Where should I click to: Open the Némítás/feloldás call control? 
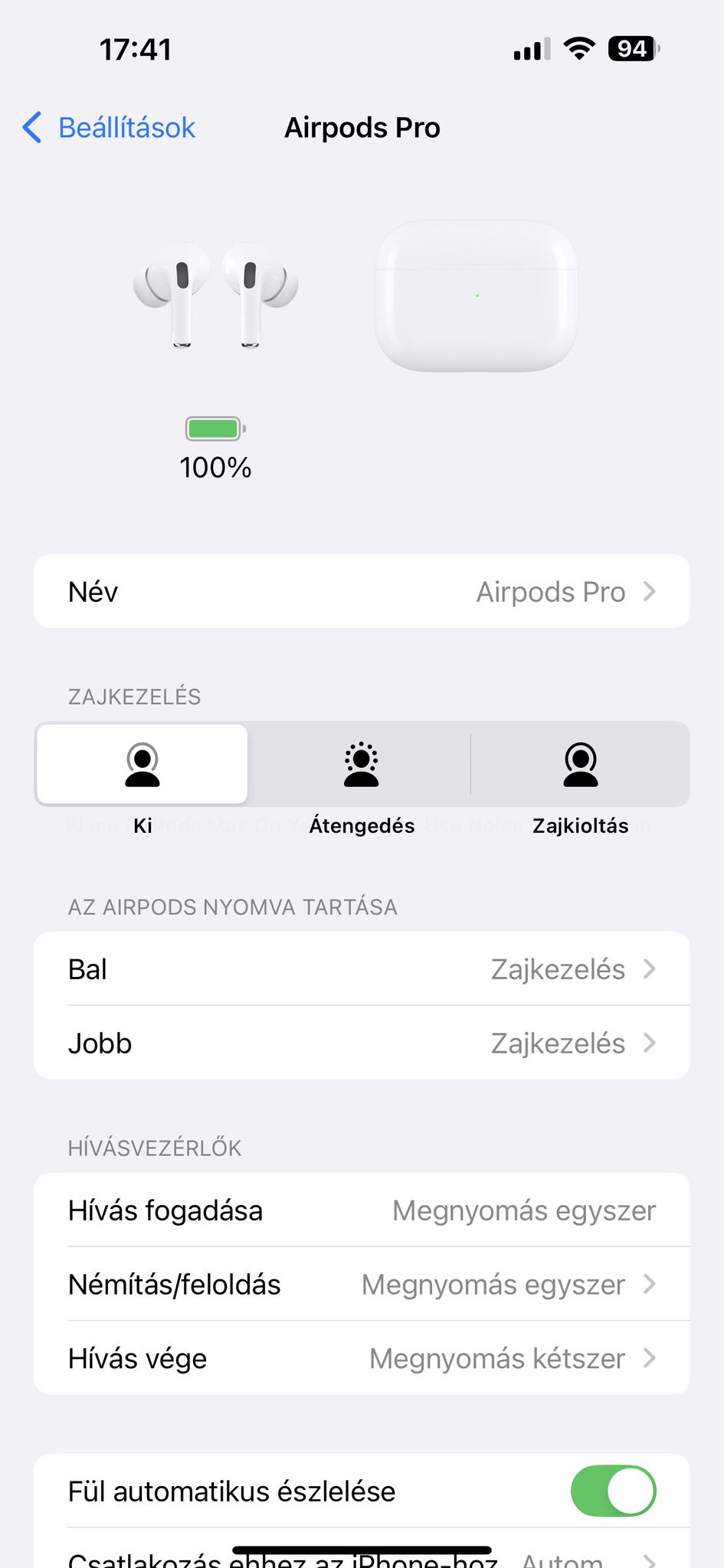[362, 1284]
